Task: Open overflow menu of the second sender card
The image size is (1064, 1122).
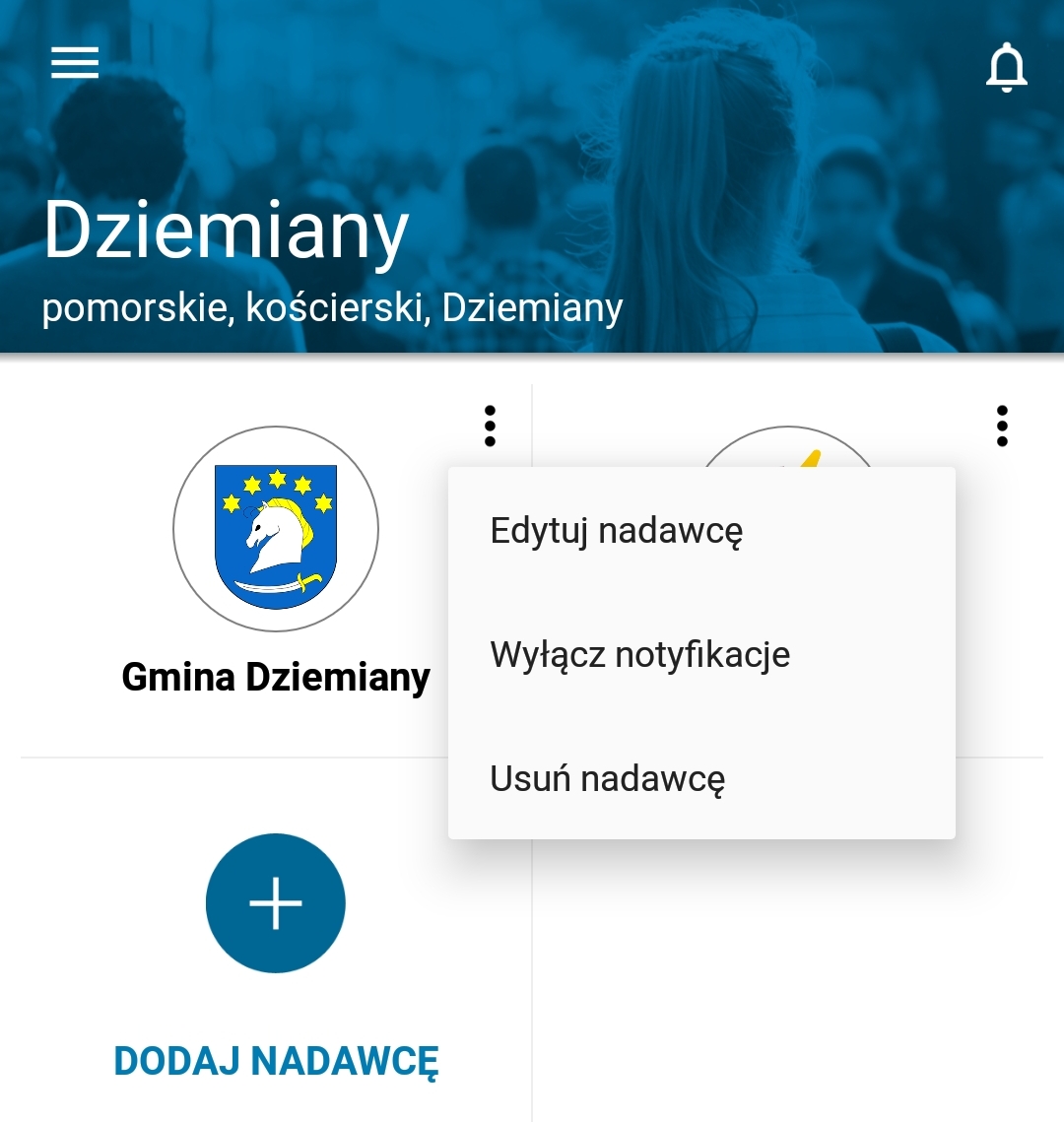Action: coord(1002,427)
